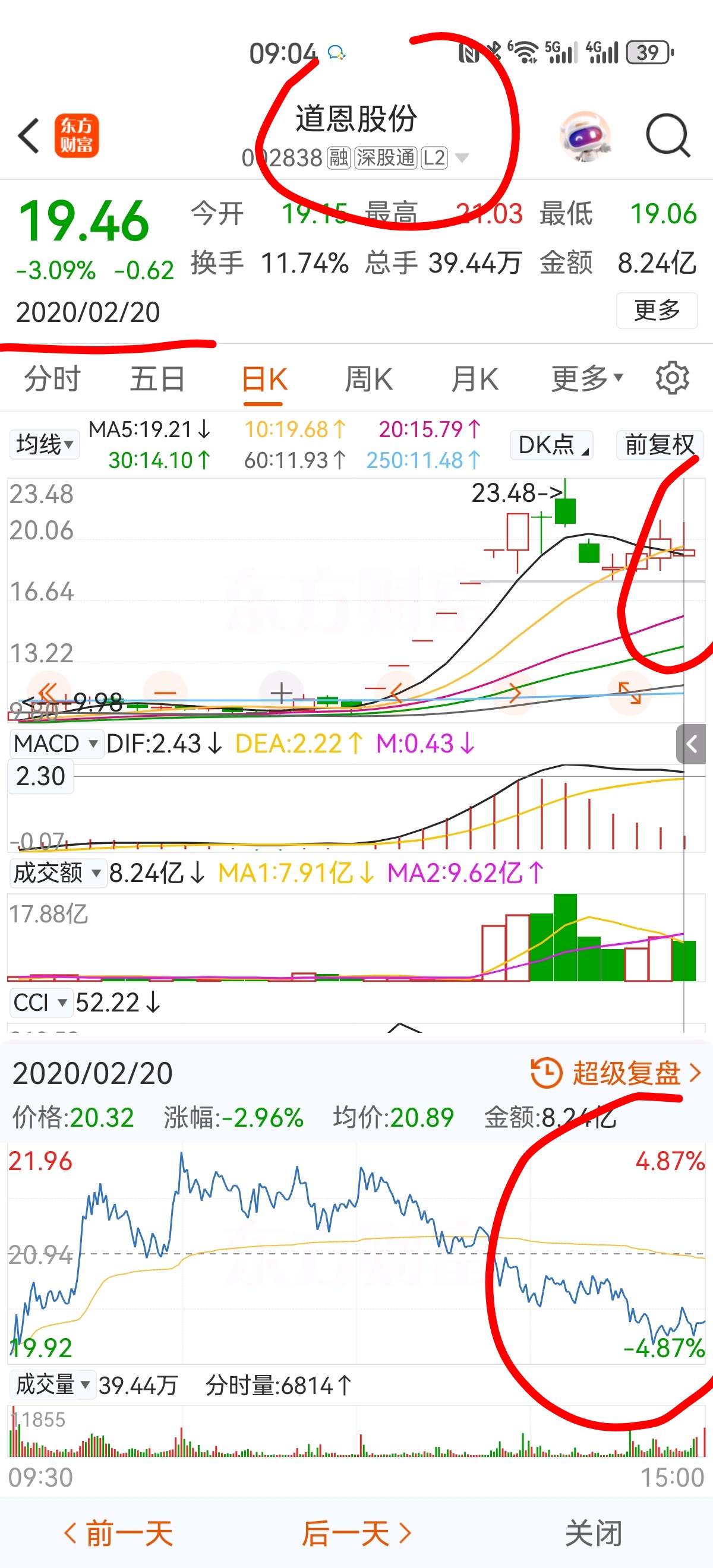Switch to the 五日 tab
This screenshot has width=713, height=1568.
coord(157,379)
